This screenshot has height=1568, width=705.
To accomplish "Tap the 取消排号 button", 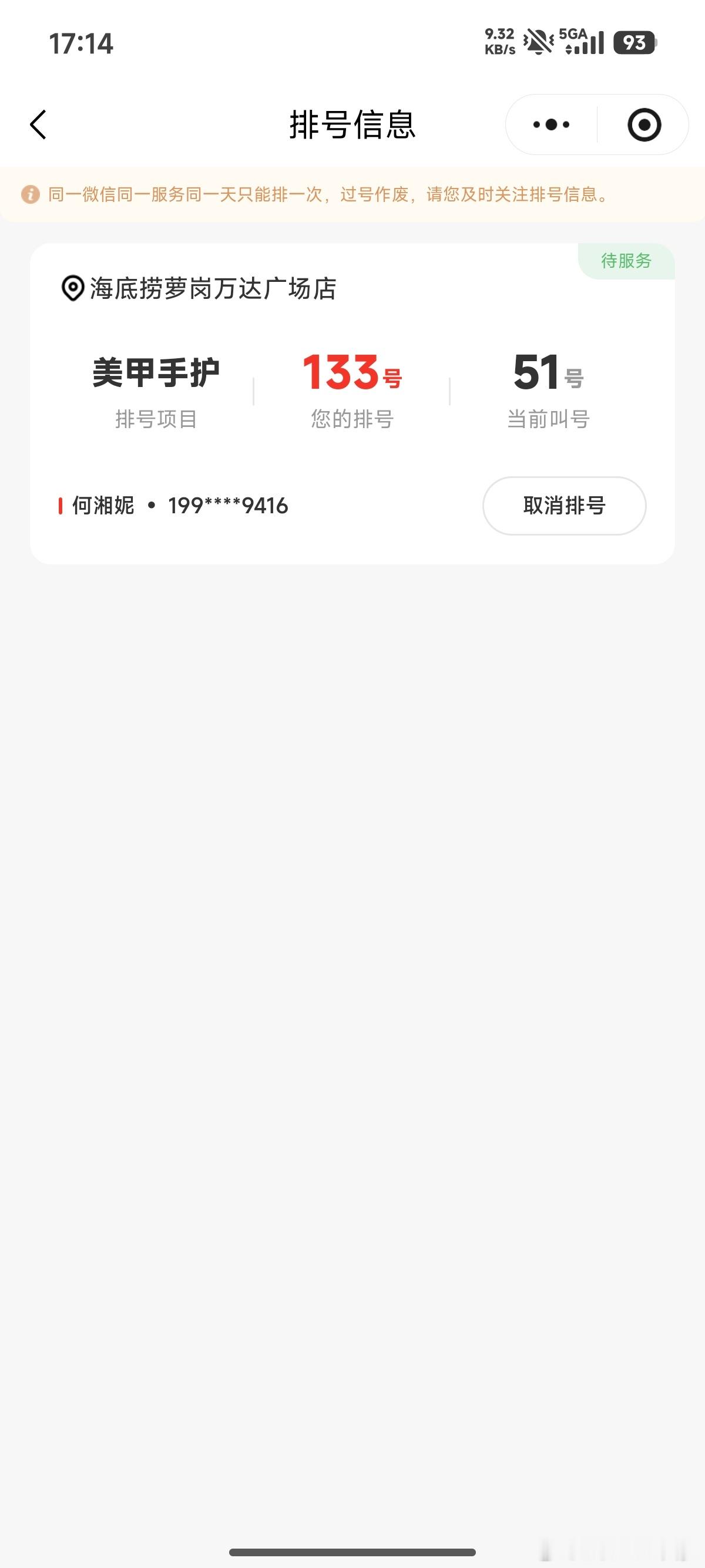I will [x=565, y=506].
